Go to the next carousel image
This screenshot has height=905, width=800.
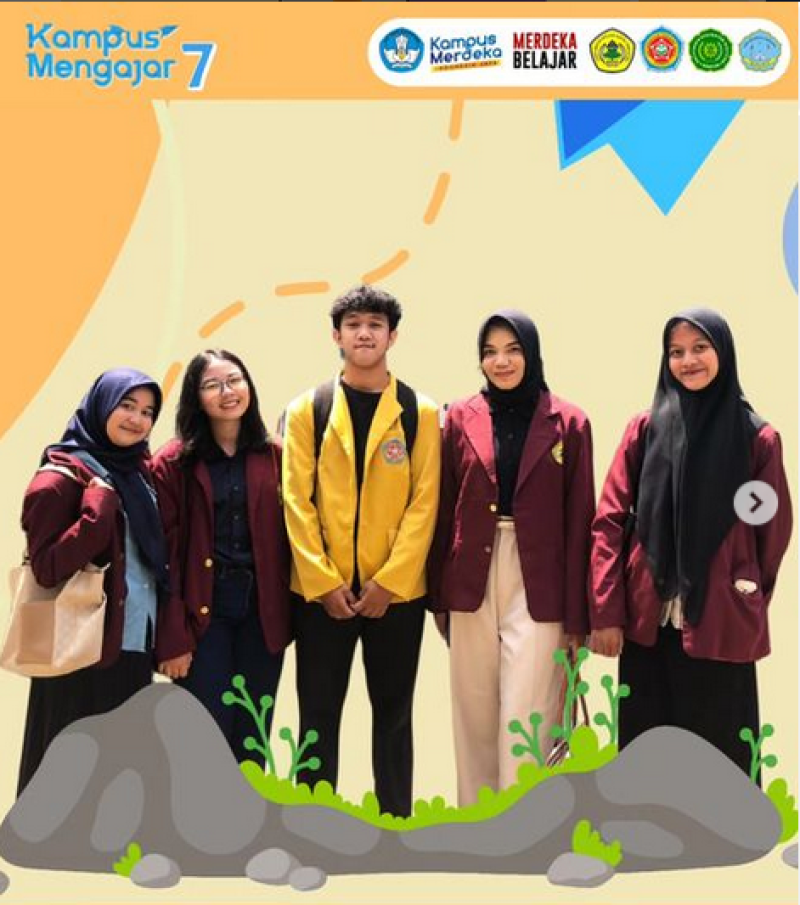755,502
